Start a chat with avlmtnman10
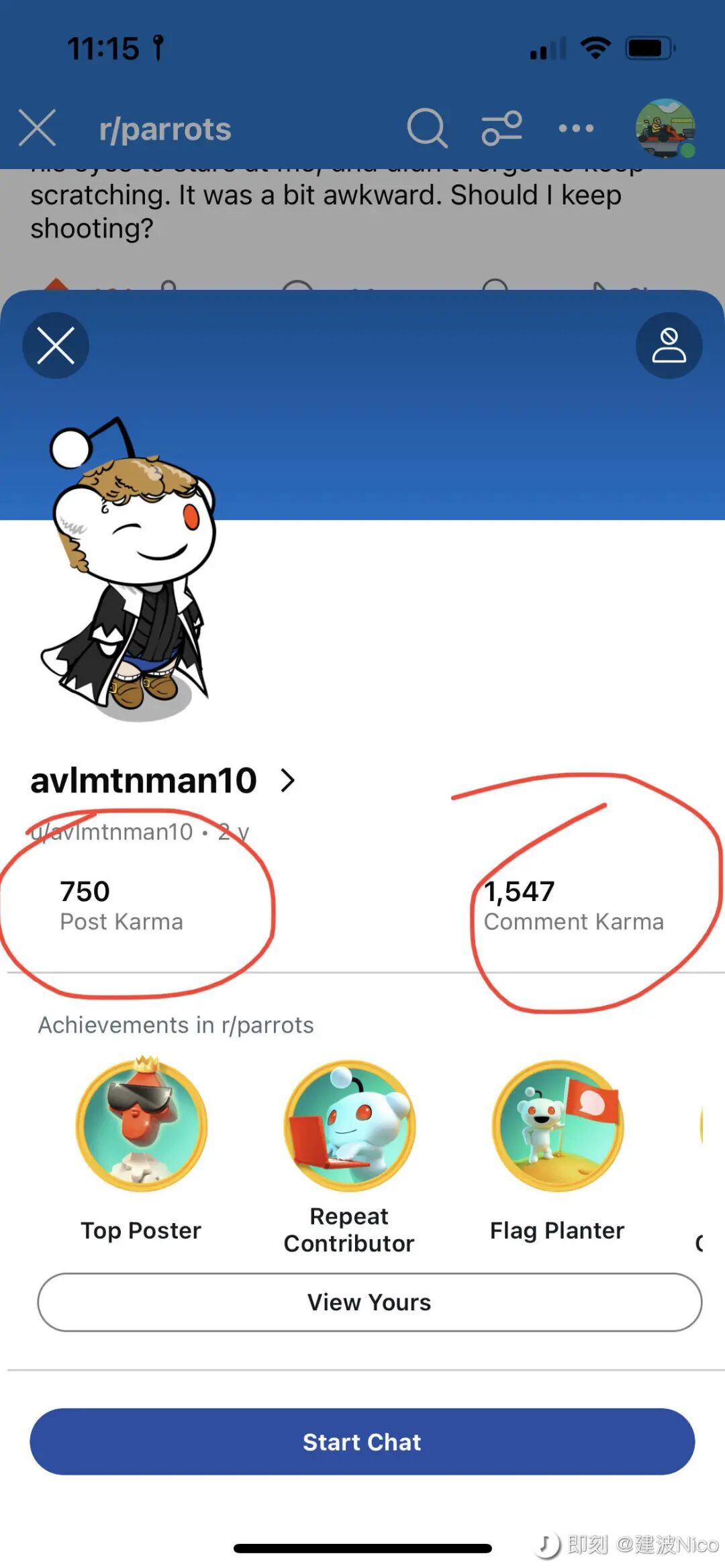This screenshot has height=1568, width=725. 362,1441
